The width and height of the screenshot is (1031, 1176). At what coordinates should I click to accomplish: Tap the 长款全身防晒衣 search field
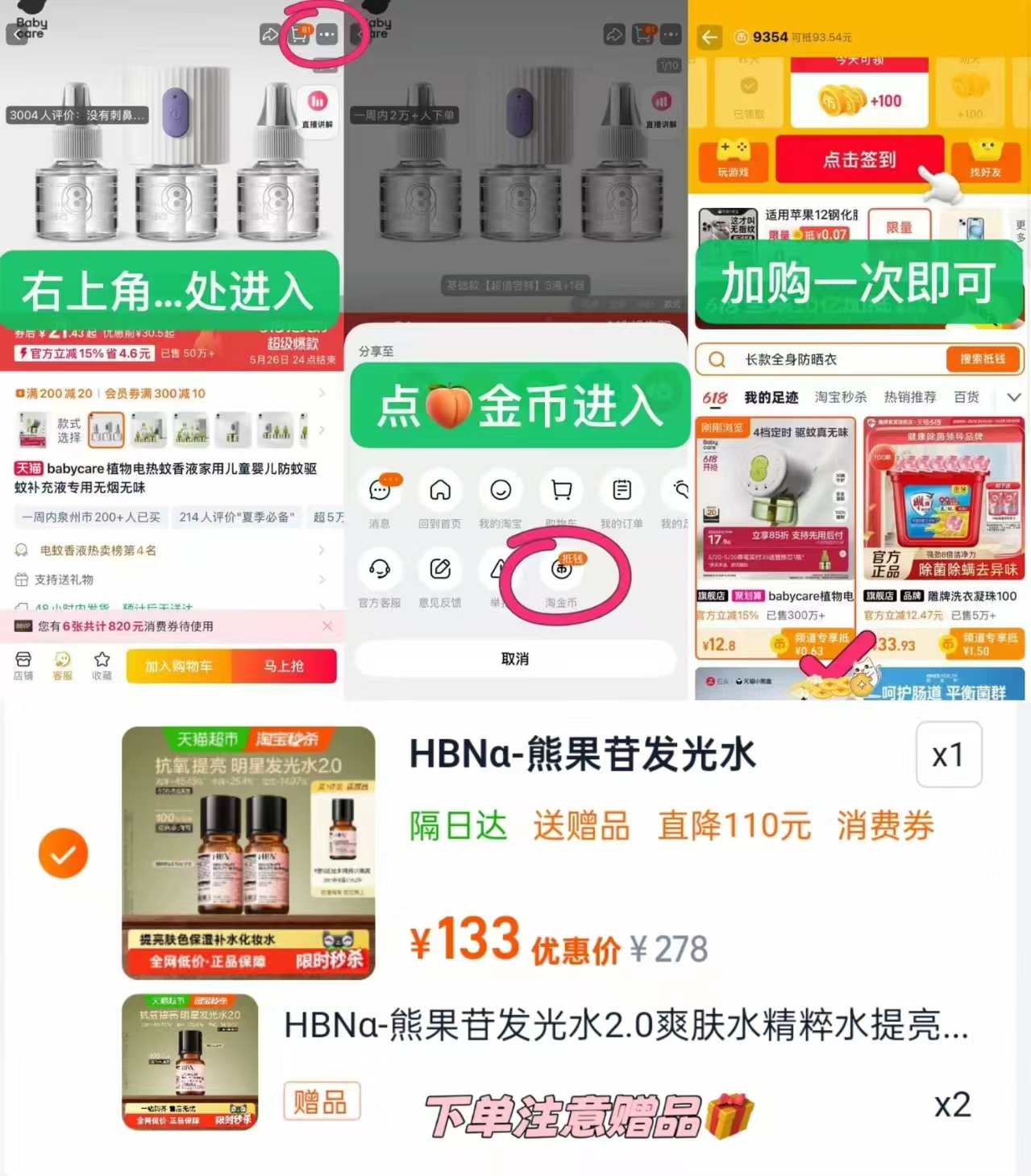click(x=806, y=359)
